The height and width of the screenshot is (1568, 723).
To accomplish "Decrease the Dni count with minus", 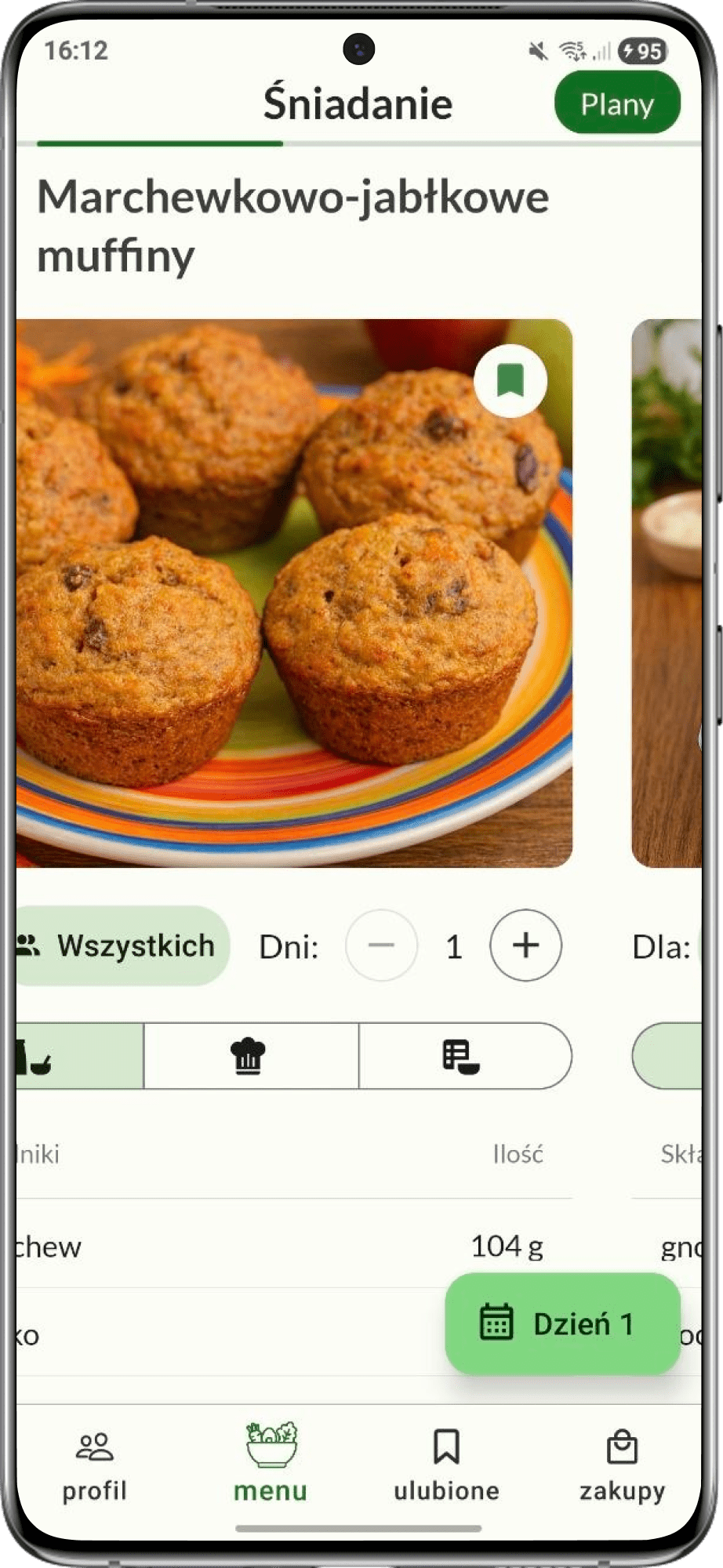I will (x=381, y=946).
